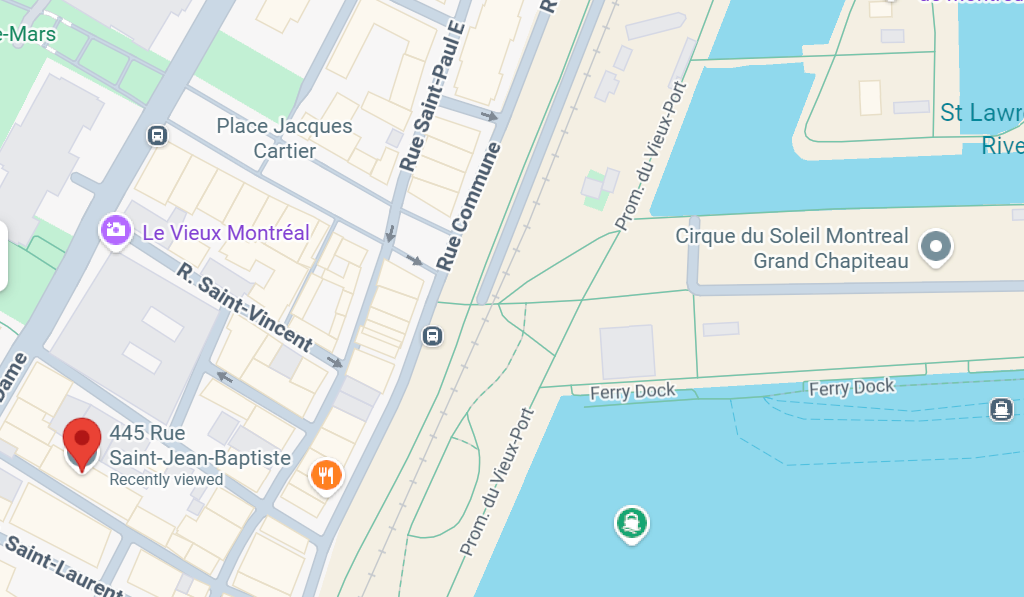Image resolution: width=1024 pixels, height=597 pixels.
Task: Open the Le Vieux Montréal camera marker
Action: 116,231
